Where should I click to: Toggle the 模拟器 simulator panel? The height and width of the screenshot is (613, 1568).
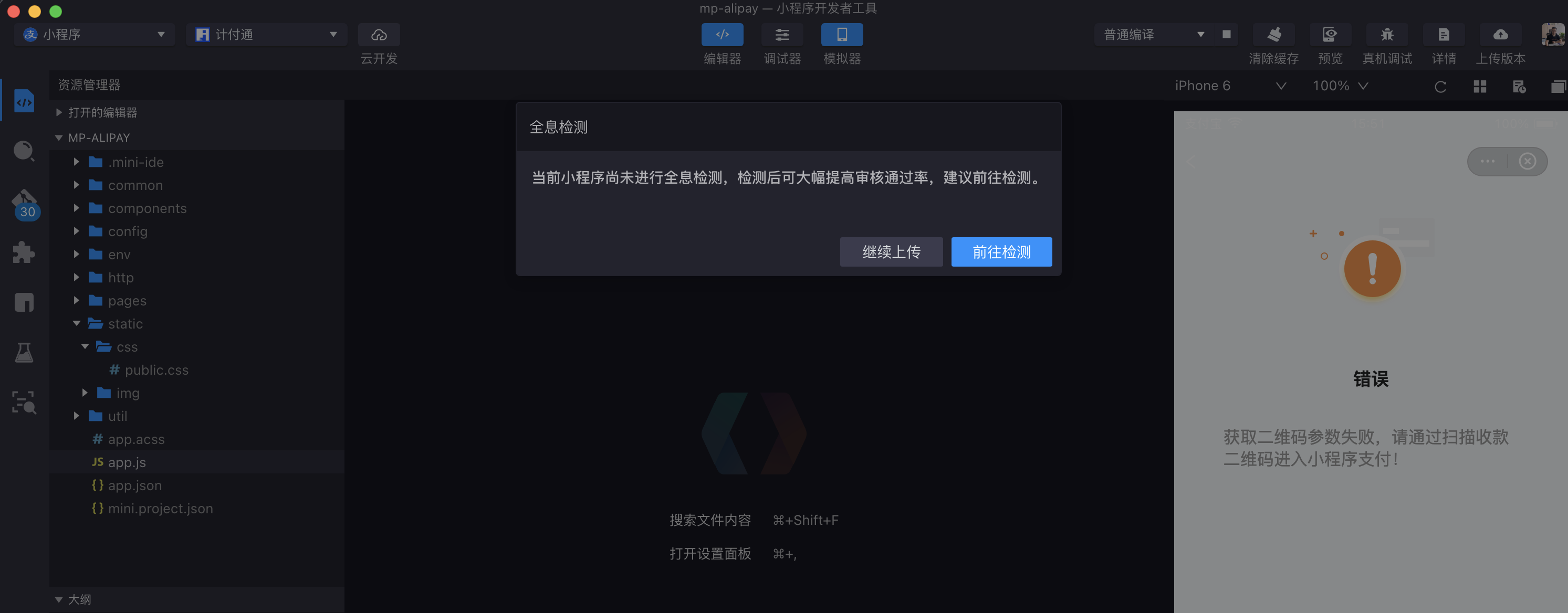tap(842, 35)
